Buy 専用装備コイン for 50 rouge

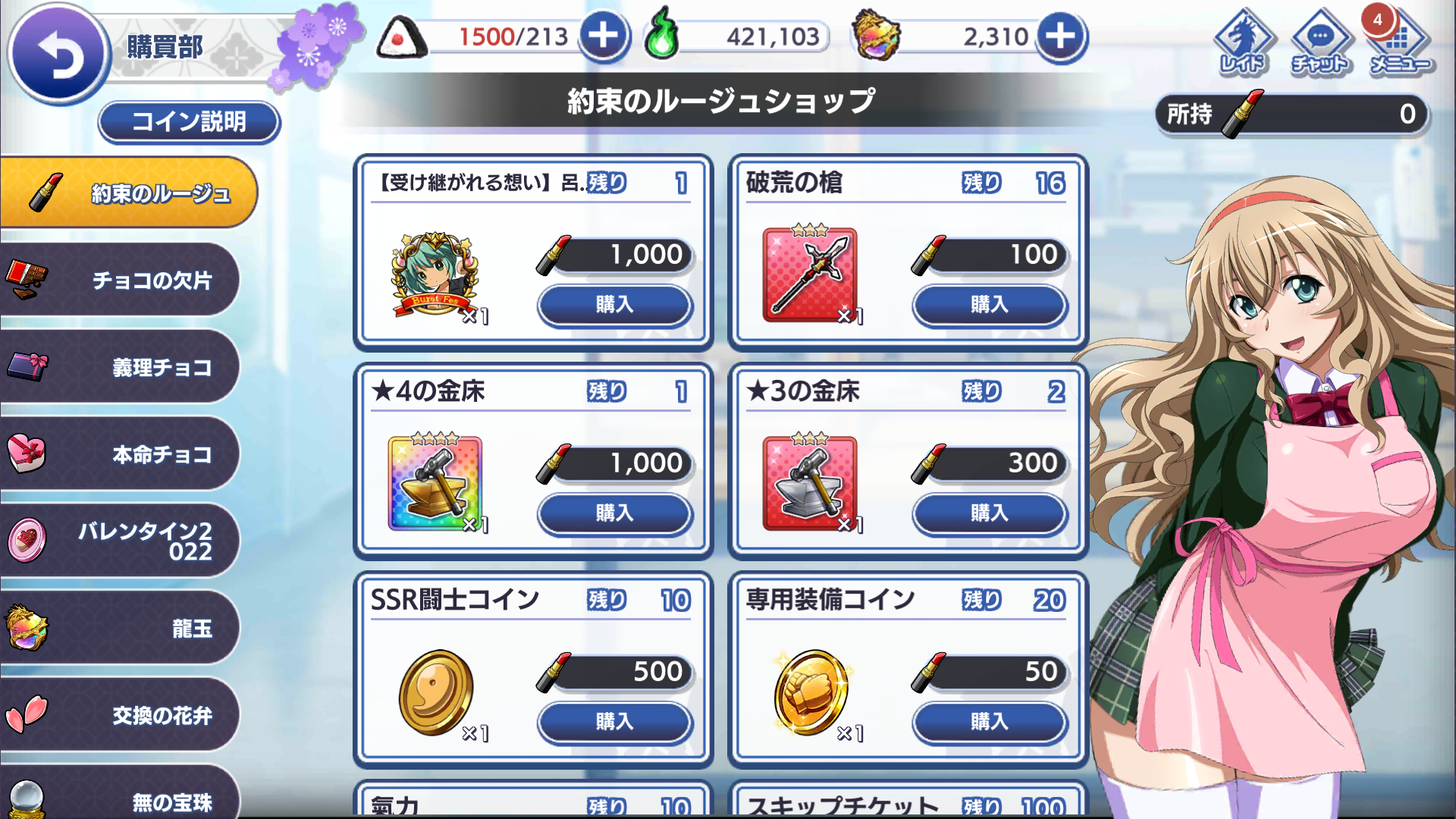989,721
